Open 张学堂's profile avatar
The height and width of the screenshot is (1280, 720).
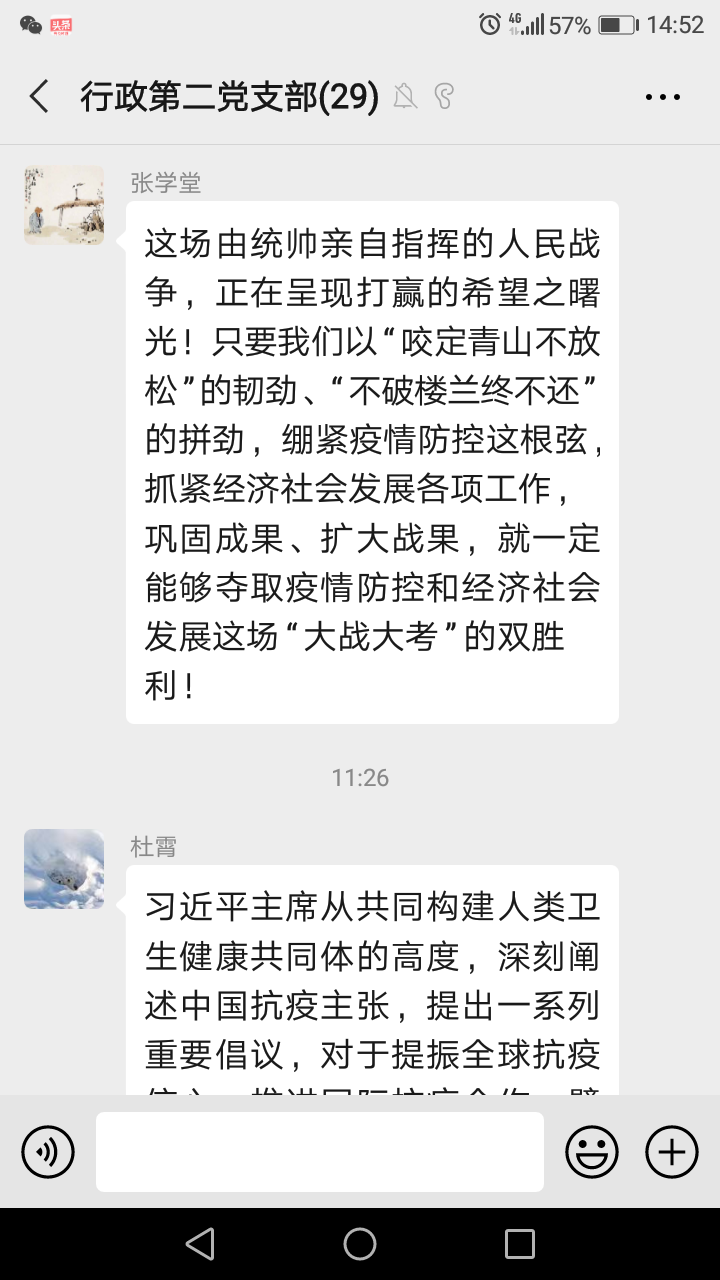click(x=64, y=205)
